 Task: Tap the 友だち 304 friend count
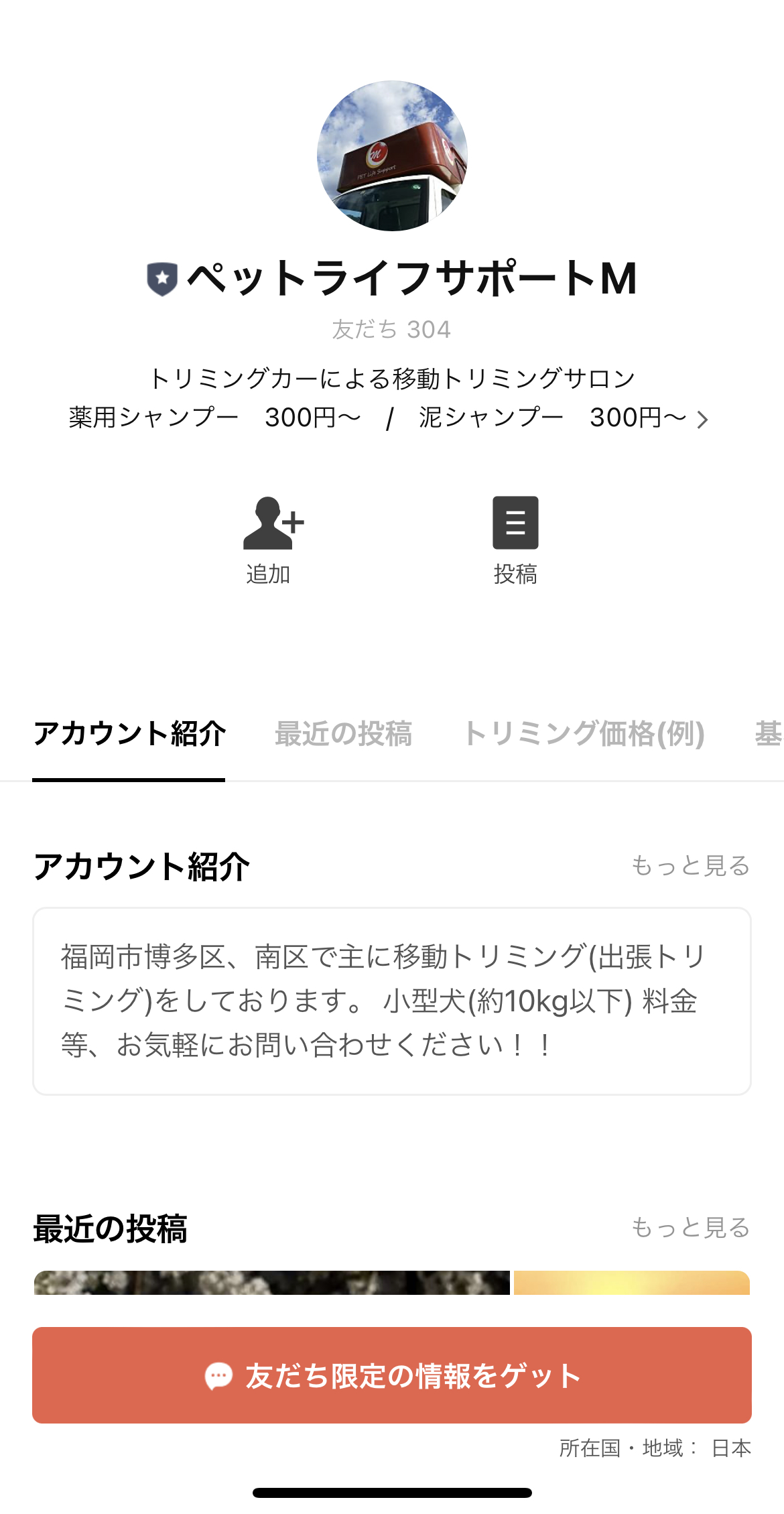(x=392, y=329)
